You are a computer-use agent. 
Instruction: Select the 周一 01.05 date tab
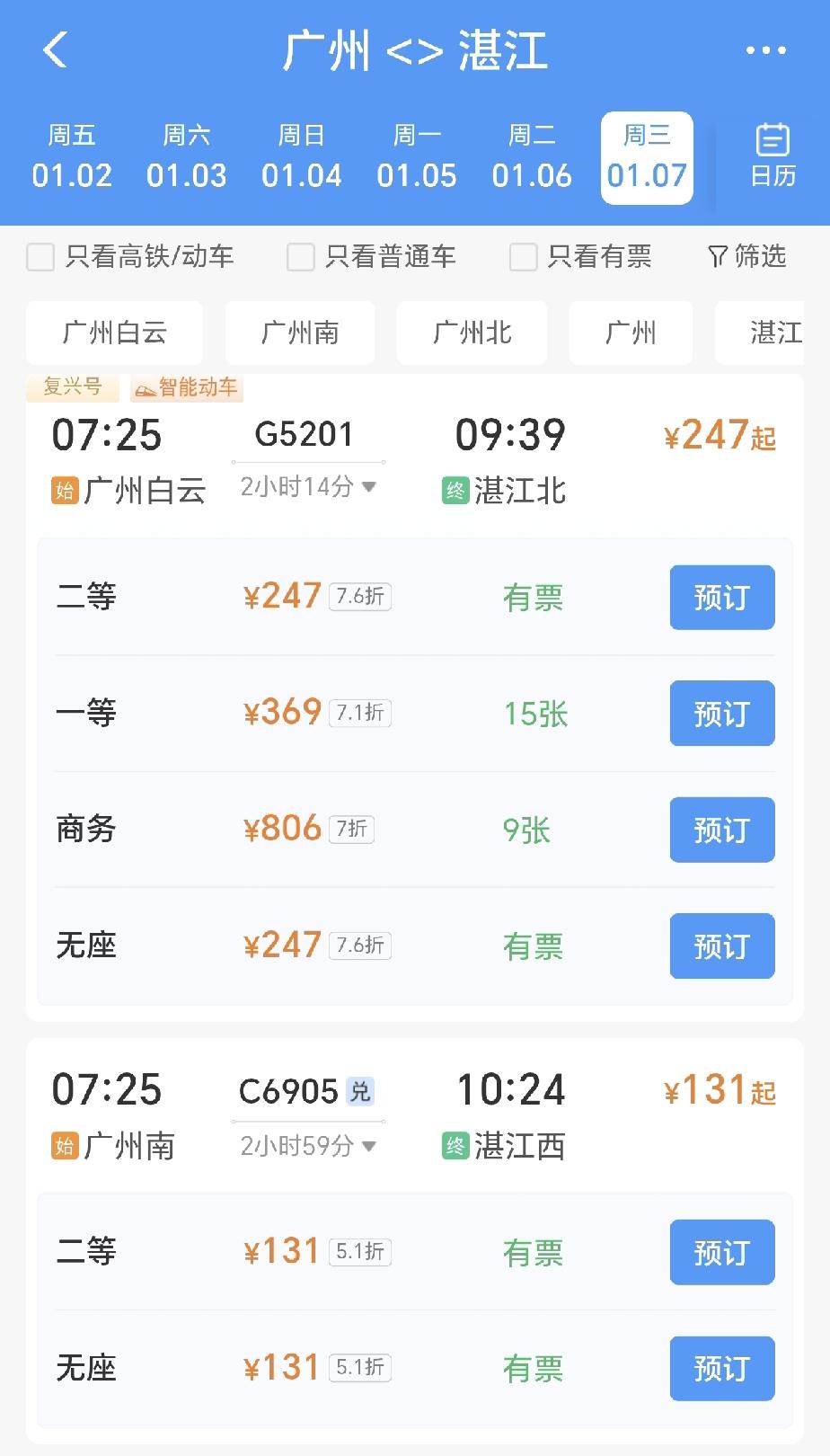pos(418,155)
